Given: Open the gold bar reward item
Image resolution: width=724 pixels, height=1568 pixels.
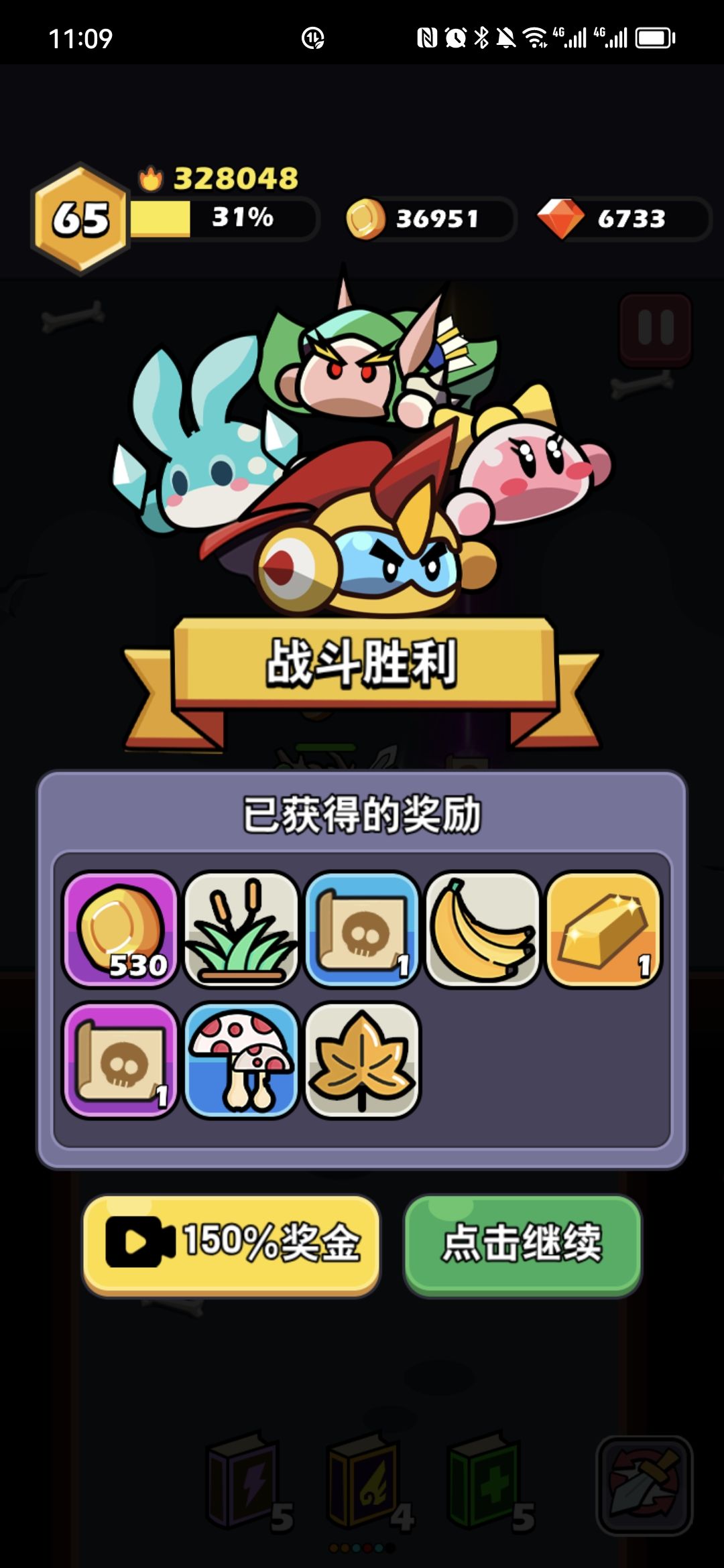Looking at the screenshot, I should [603, 929].
